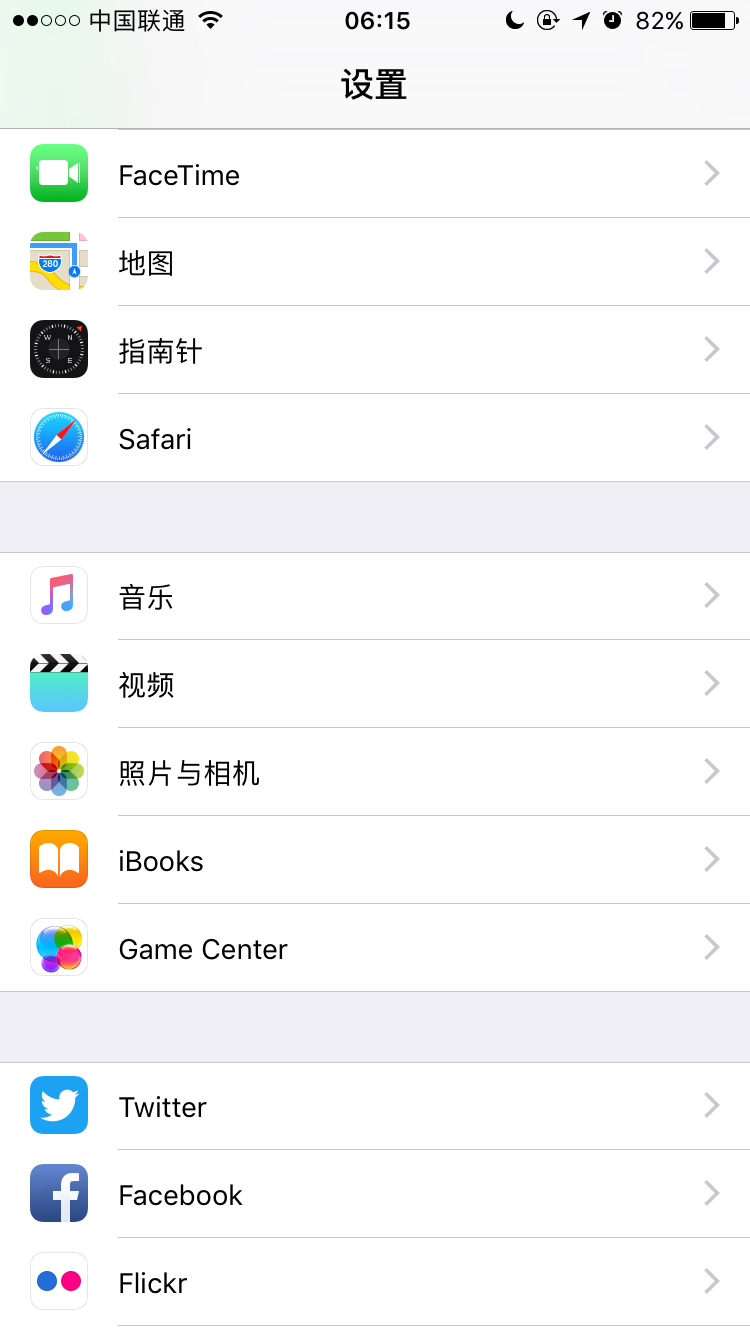Open iBooks settings
This screenshot has width=750, height=1334.
(x=375, y=861)
